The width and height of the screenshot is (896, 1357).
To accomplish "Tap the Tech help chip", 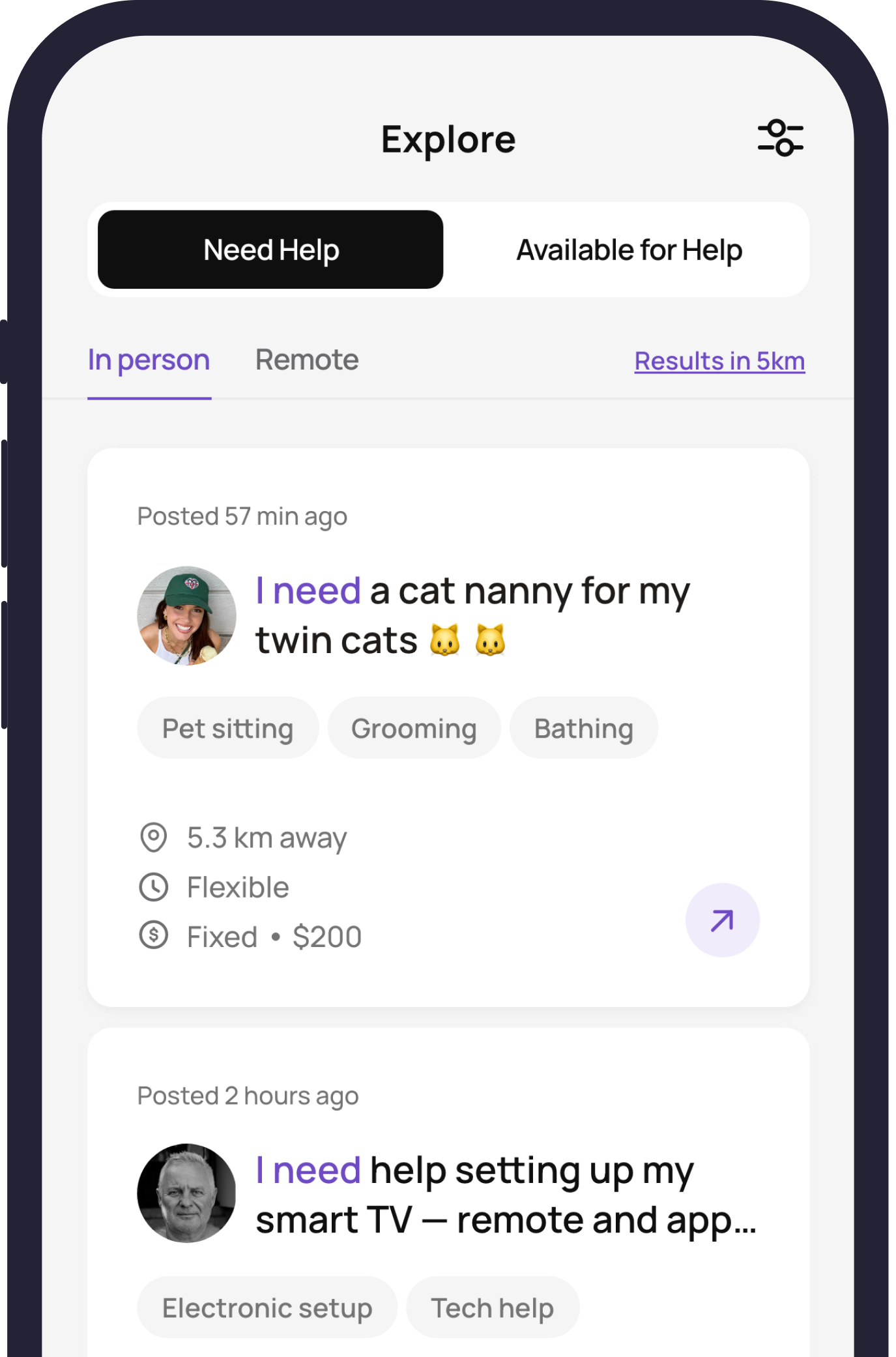I will 492,1307.
